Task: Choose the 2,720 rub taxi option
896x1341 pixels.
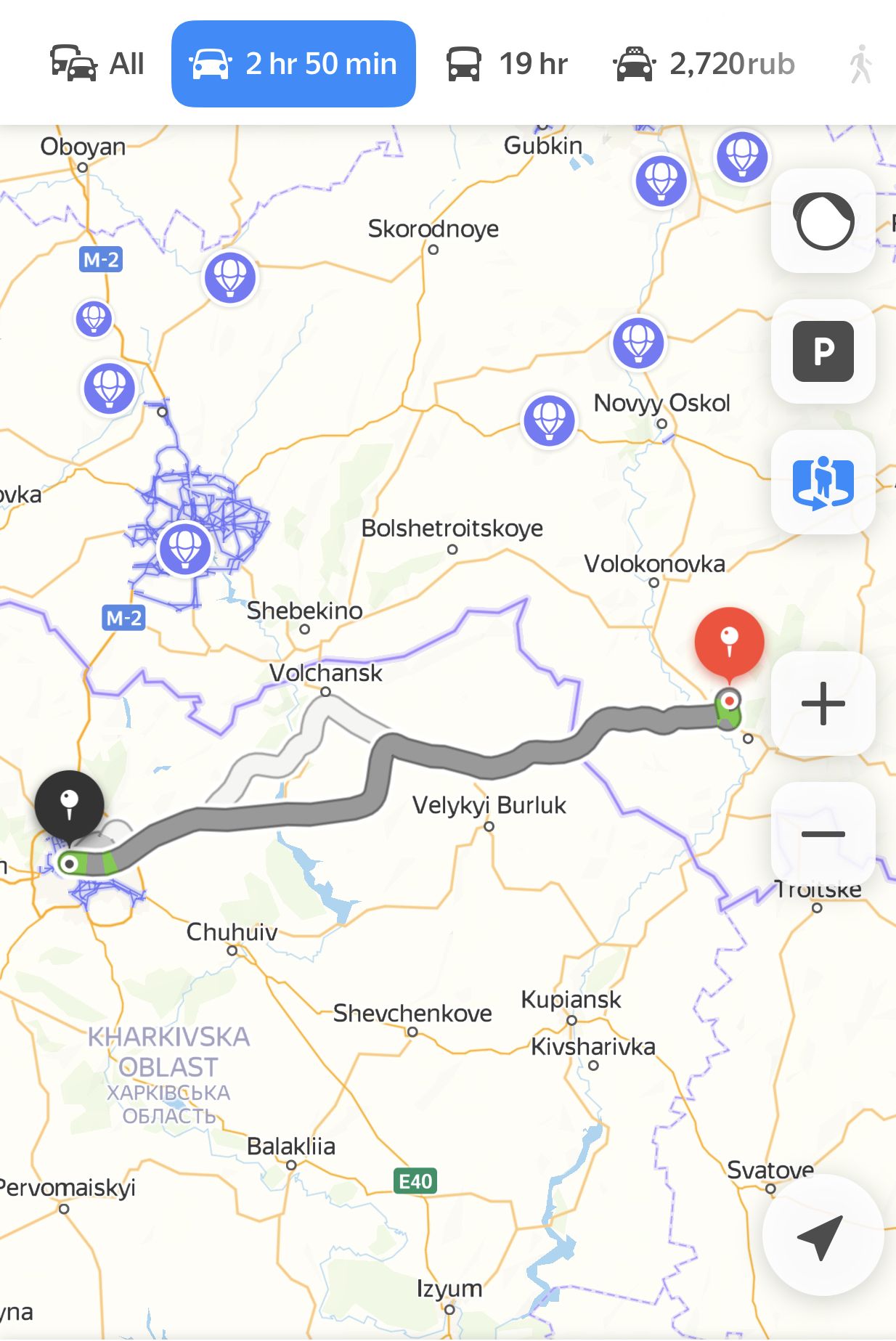Action: pos(704,64)
